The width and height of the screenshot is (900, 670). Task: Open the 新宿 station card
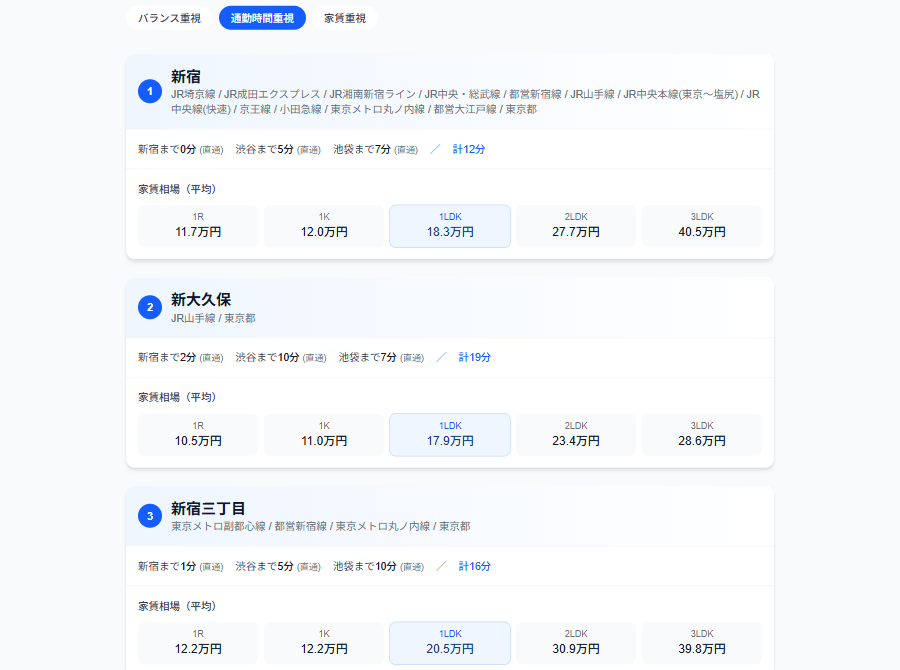coord(186,77)
